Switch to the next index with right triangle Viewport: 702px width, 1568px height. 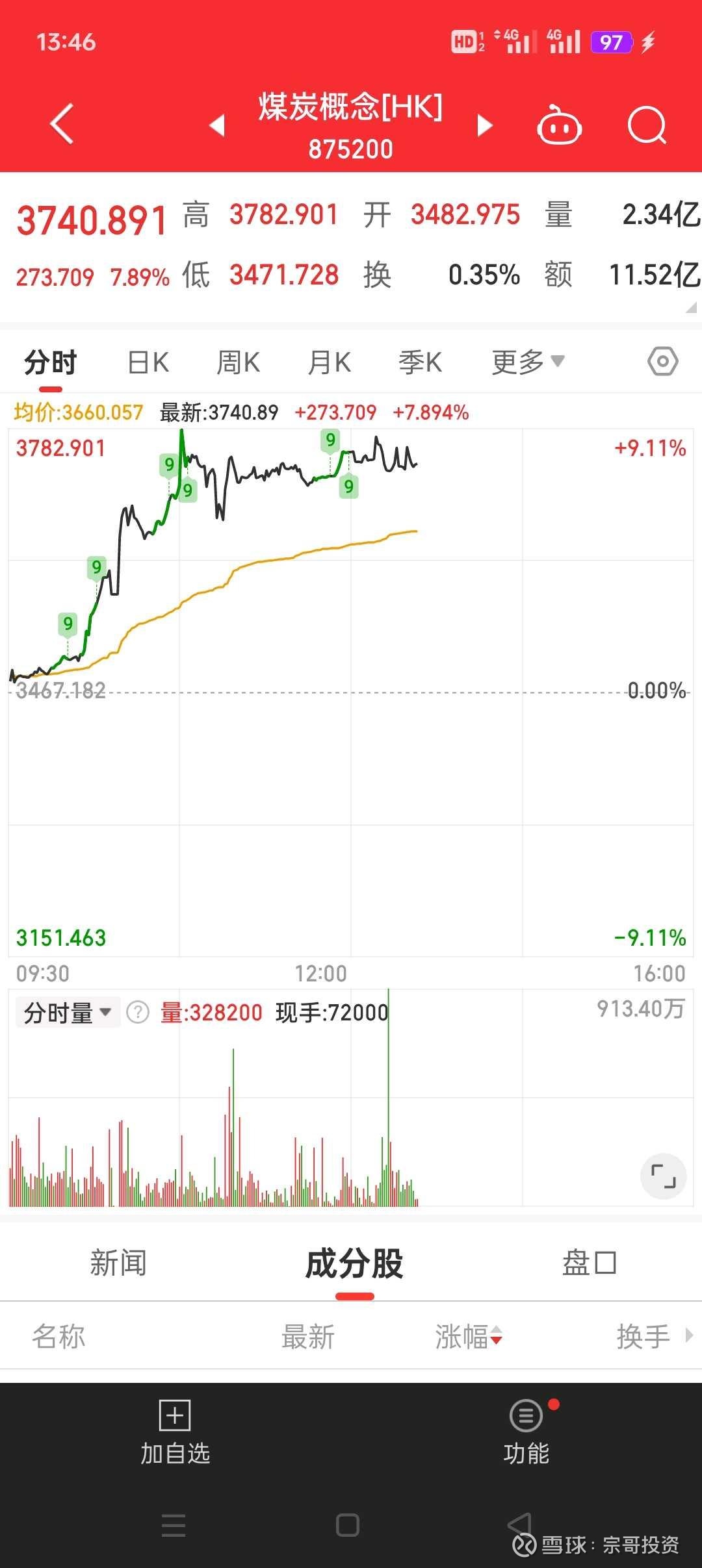coord(484,125)
